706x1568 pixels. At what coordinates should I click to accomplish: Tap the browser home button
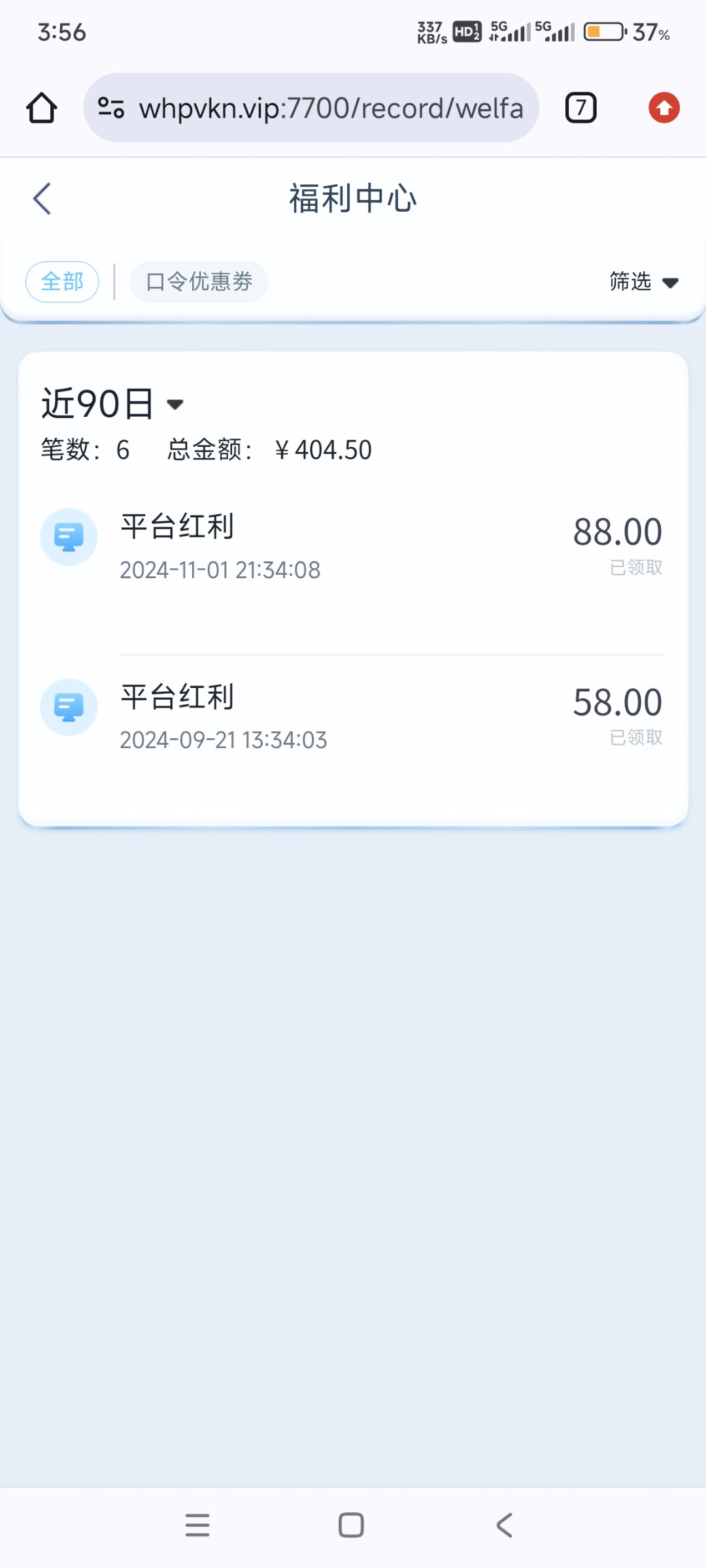42,108
